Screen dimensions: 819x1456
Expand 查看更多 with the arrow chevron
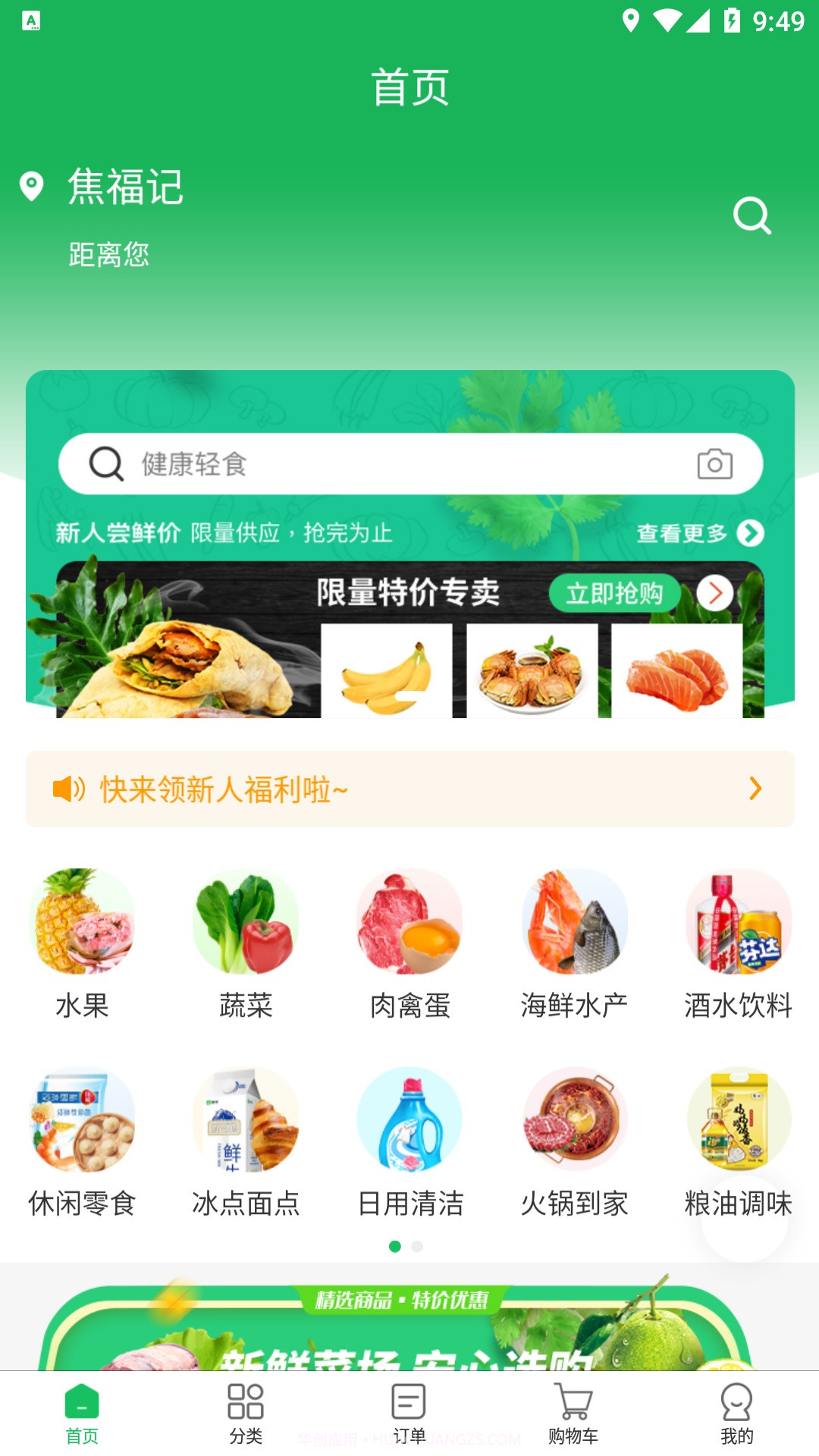coord(752,533)
